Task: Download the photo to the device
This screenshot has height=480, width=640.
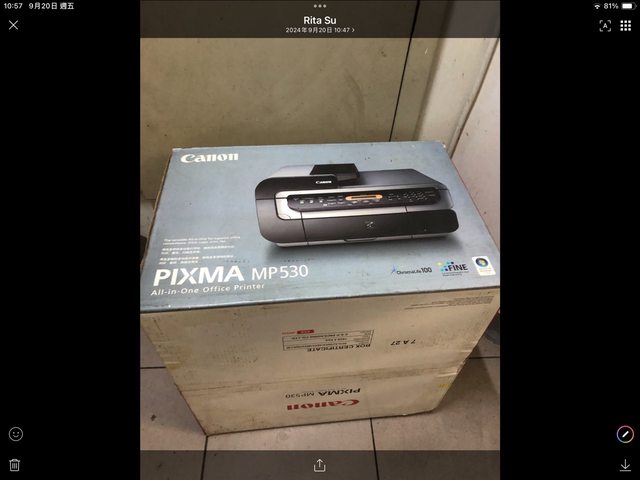Action: (625, 465)
